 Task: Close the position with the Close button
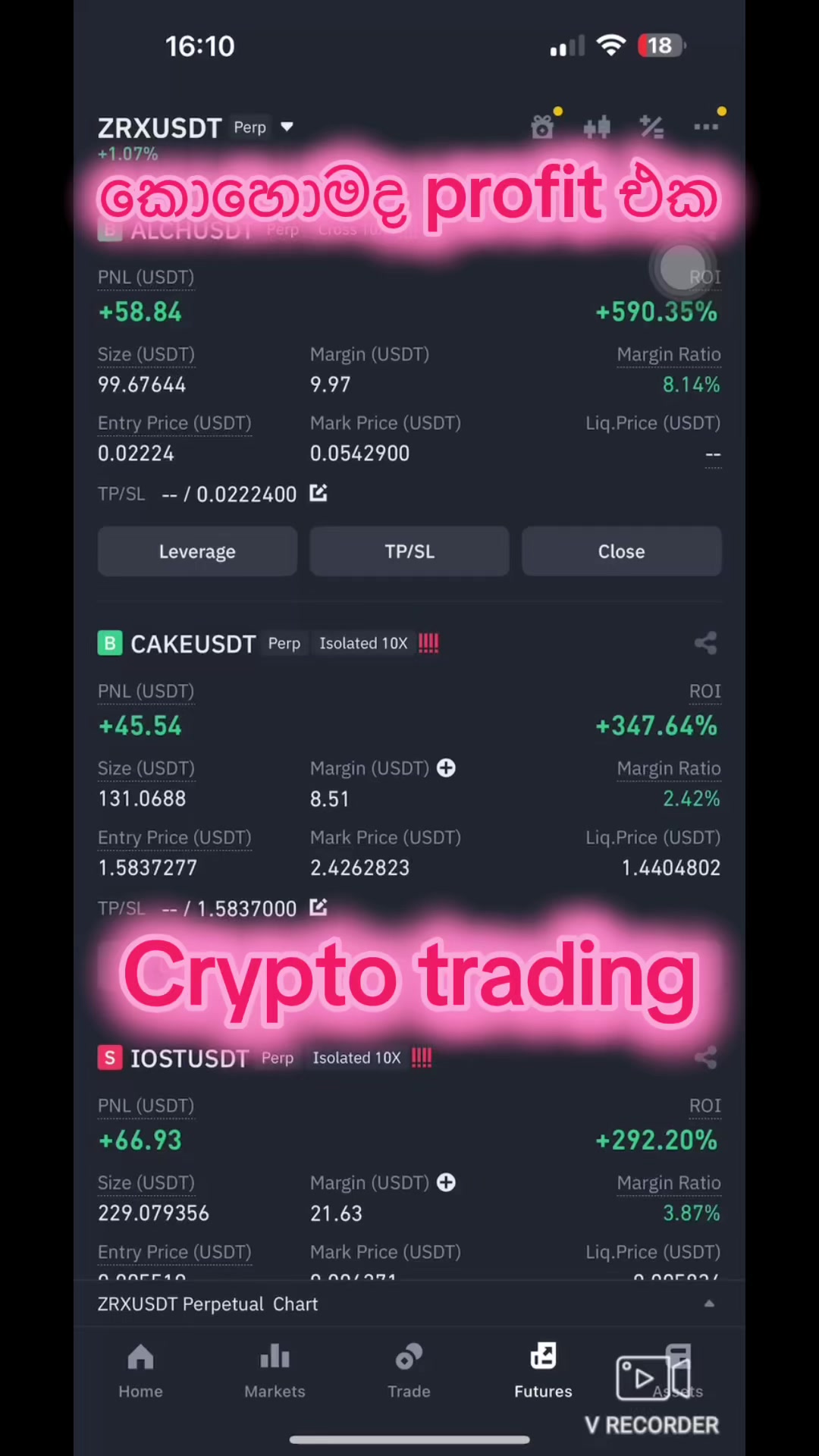point(621,551)
